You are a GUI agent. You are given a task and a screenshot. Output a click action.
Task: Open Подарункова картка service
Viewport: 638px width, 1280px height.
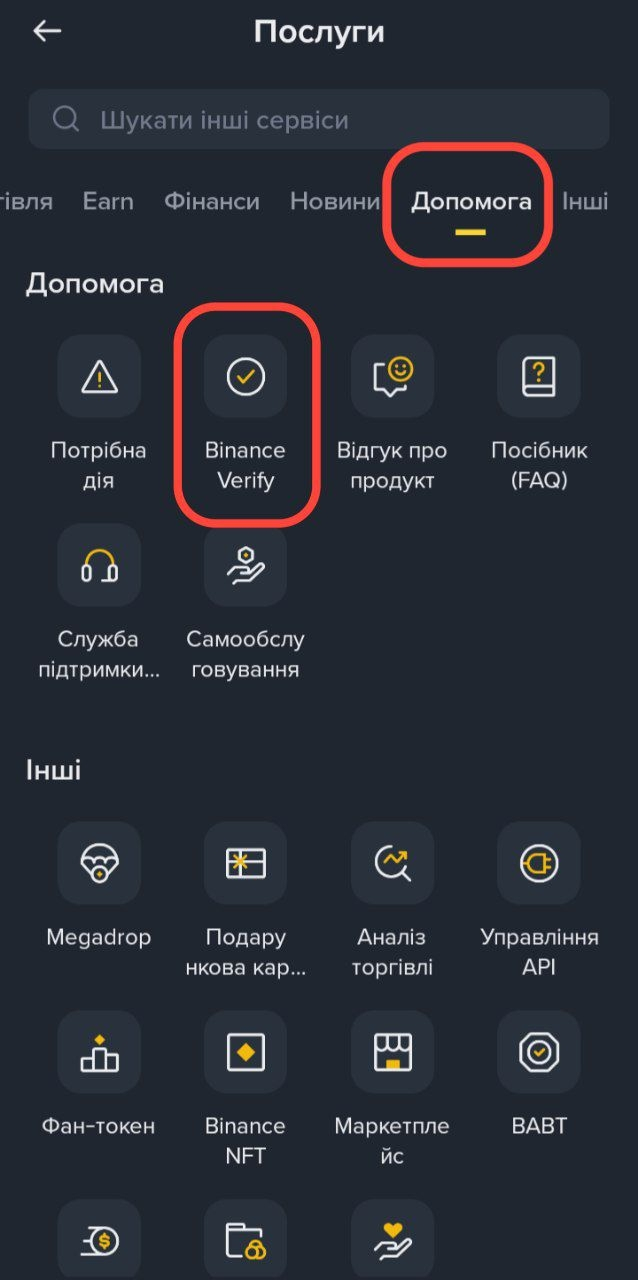(x=245, y=863)
